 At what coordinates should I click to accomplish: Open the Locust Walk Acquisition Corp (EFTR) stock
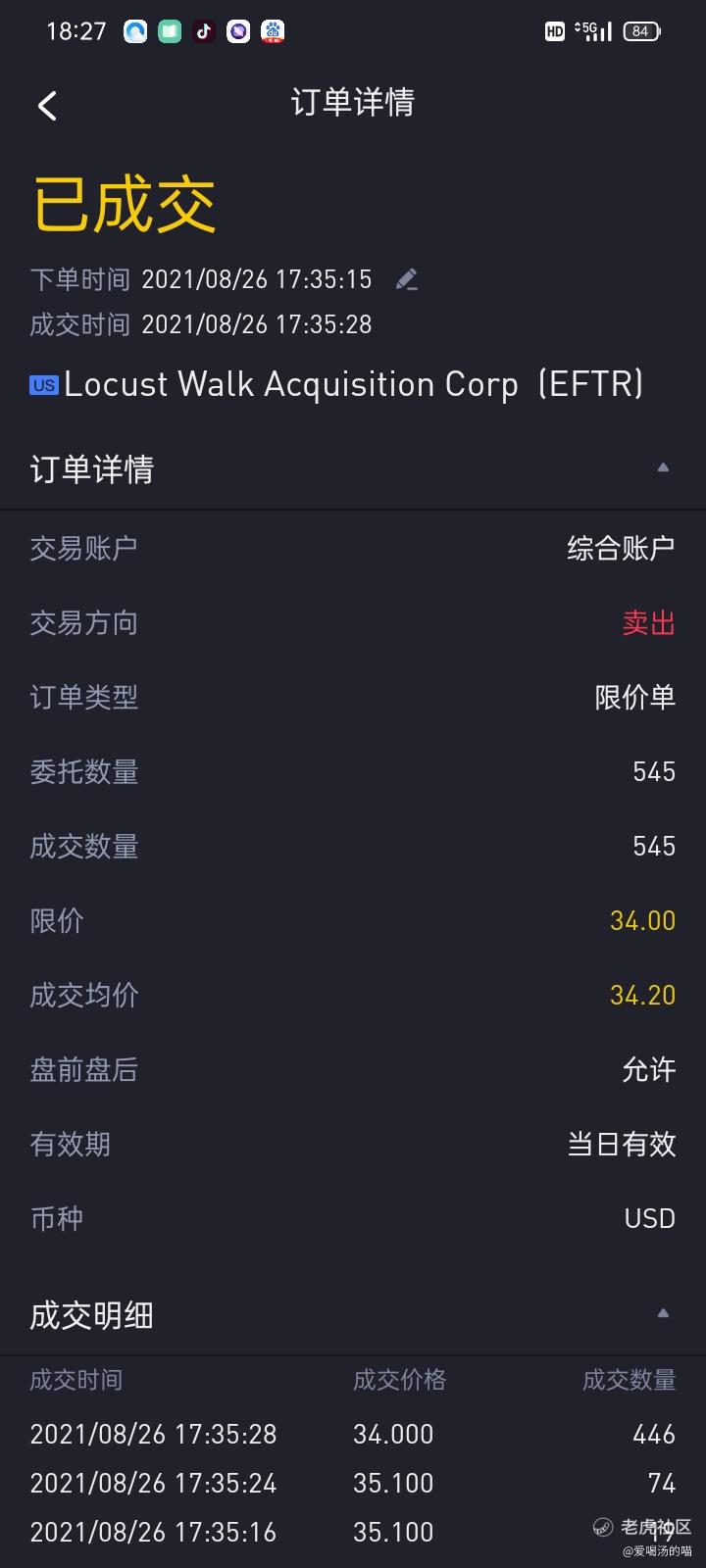(336, 384)
